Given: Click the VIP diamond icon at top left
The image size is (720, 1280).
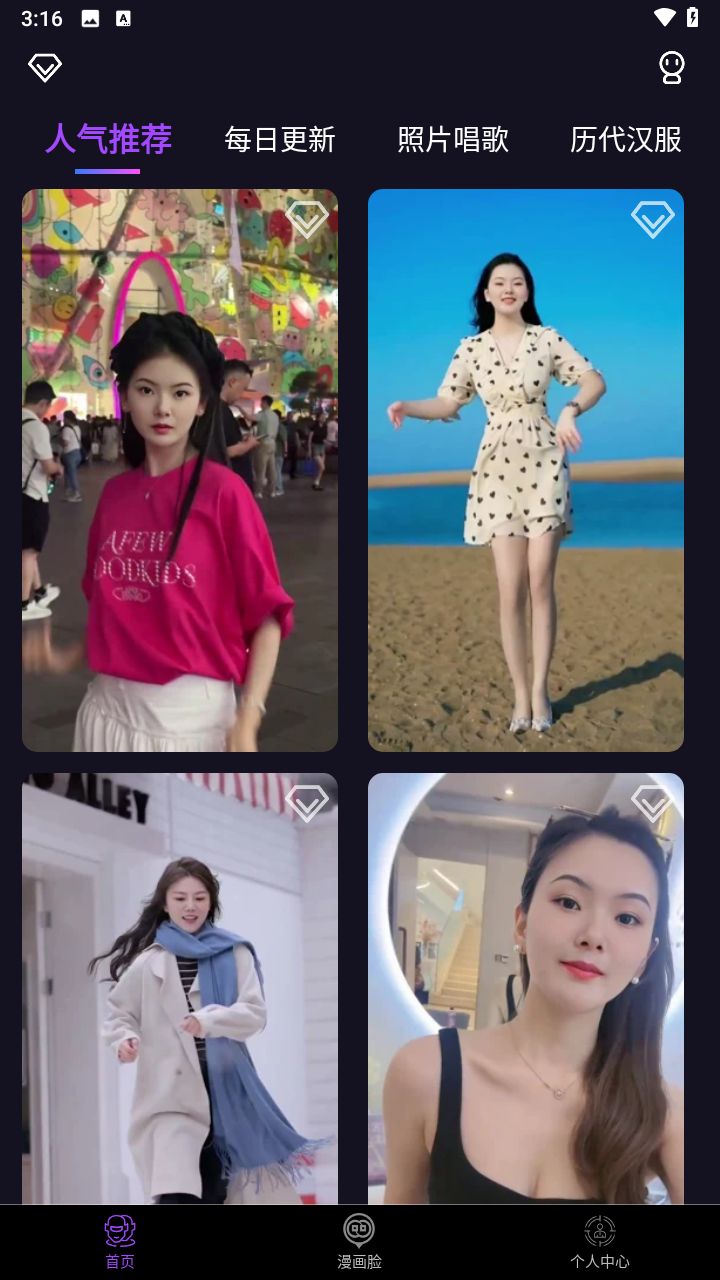Looking at the screenshot, I should pos(44,67).
